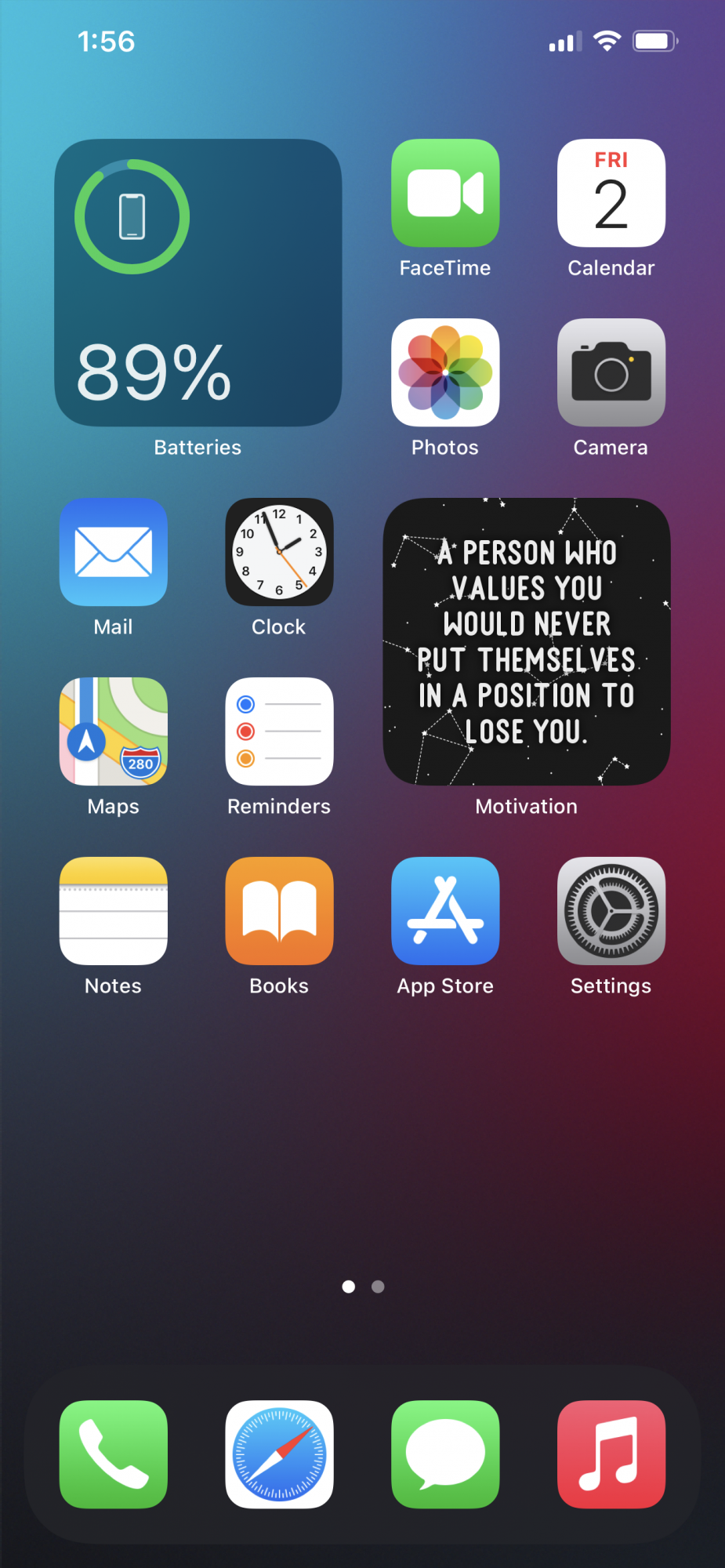The image size is (725, 1568).
Task: Tap the home screen page indicator dots
Action: pos(363,1287)
